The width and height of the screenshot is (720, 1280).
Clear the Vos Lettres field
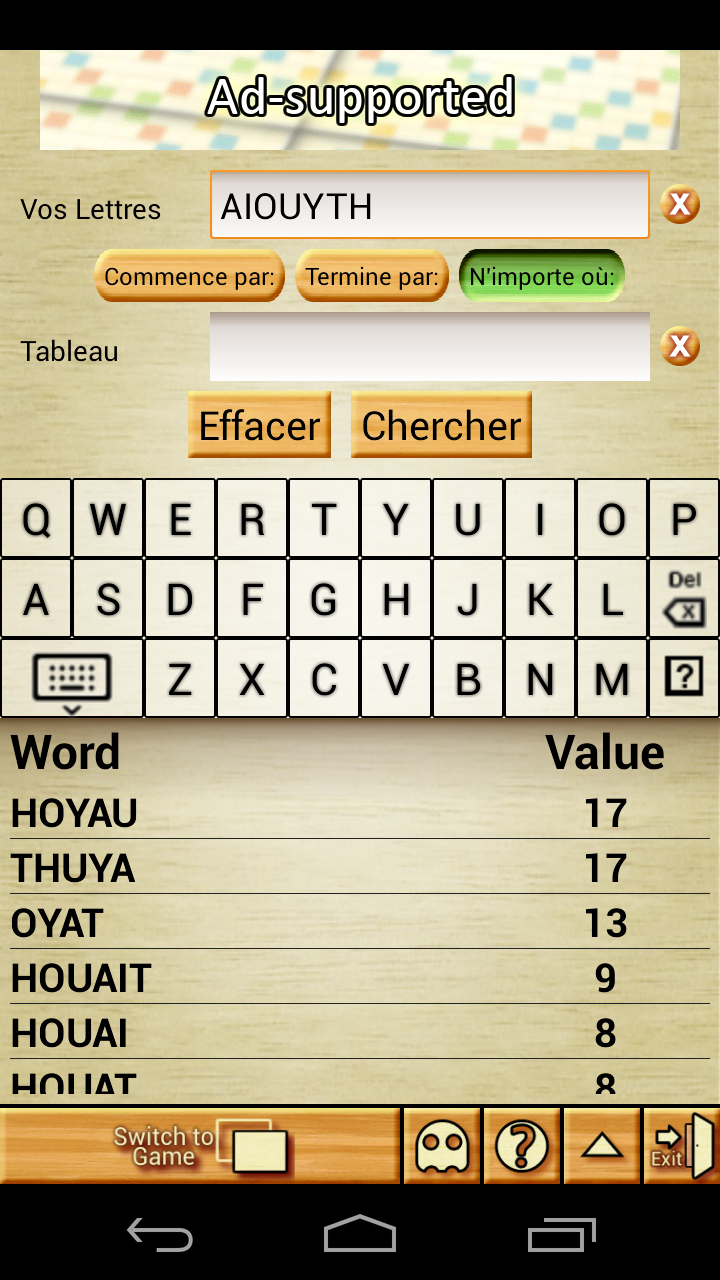click(679, 205)
